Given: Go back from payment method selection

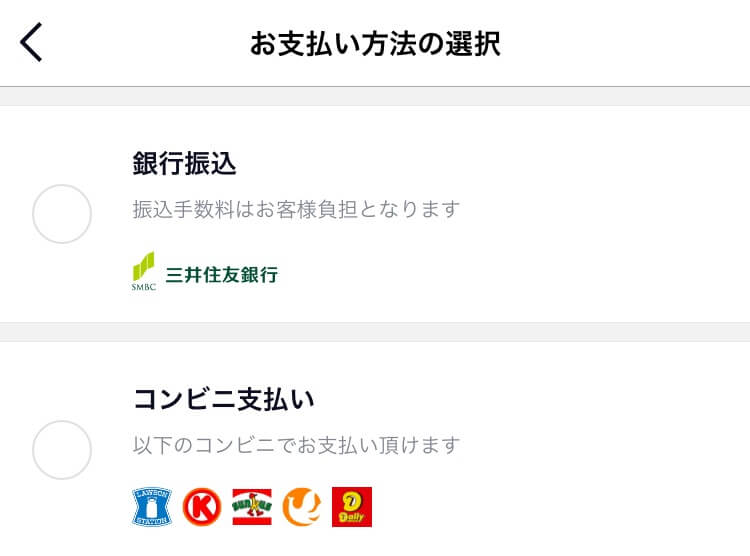Looking at the screenshot, I should [32, 43].
